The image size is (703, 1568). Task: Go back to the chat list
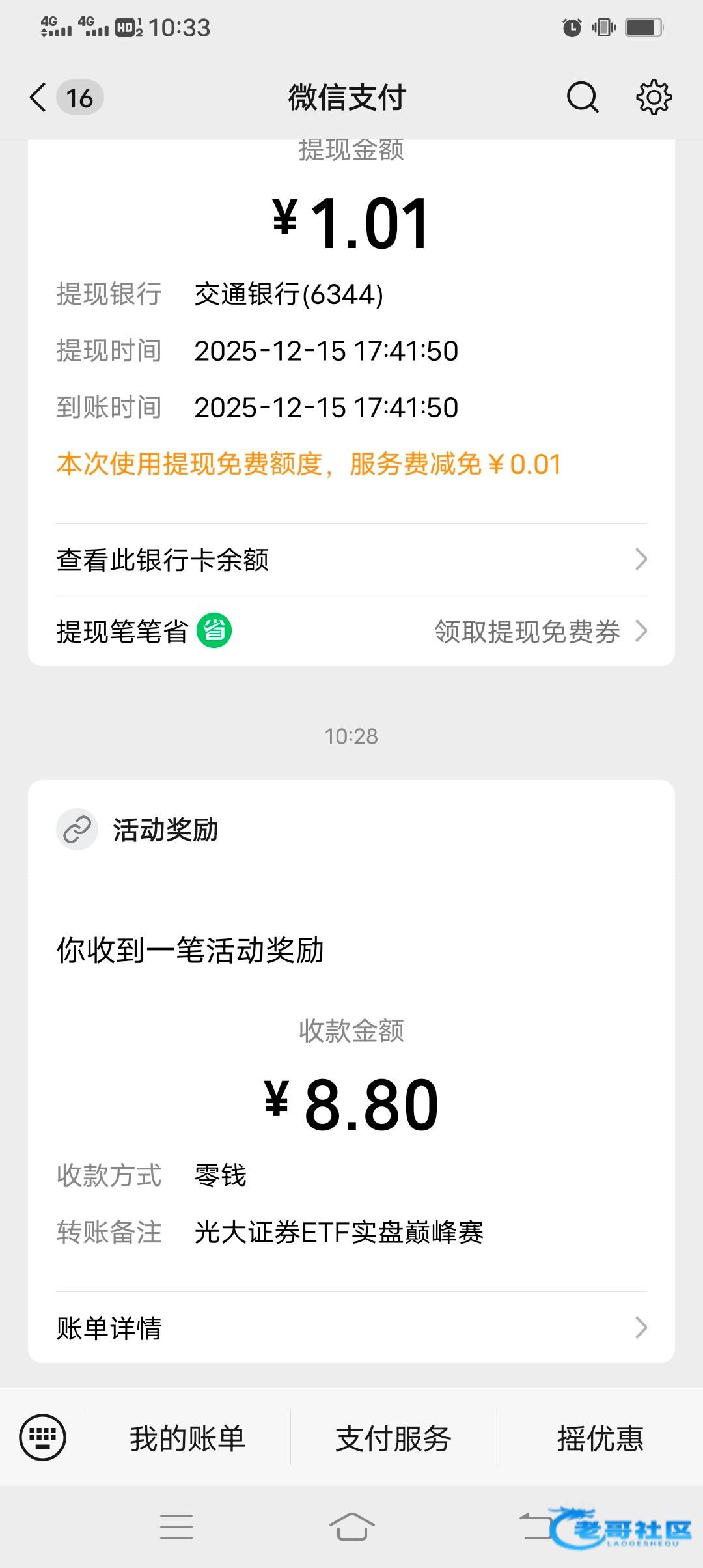coord(39,98)
